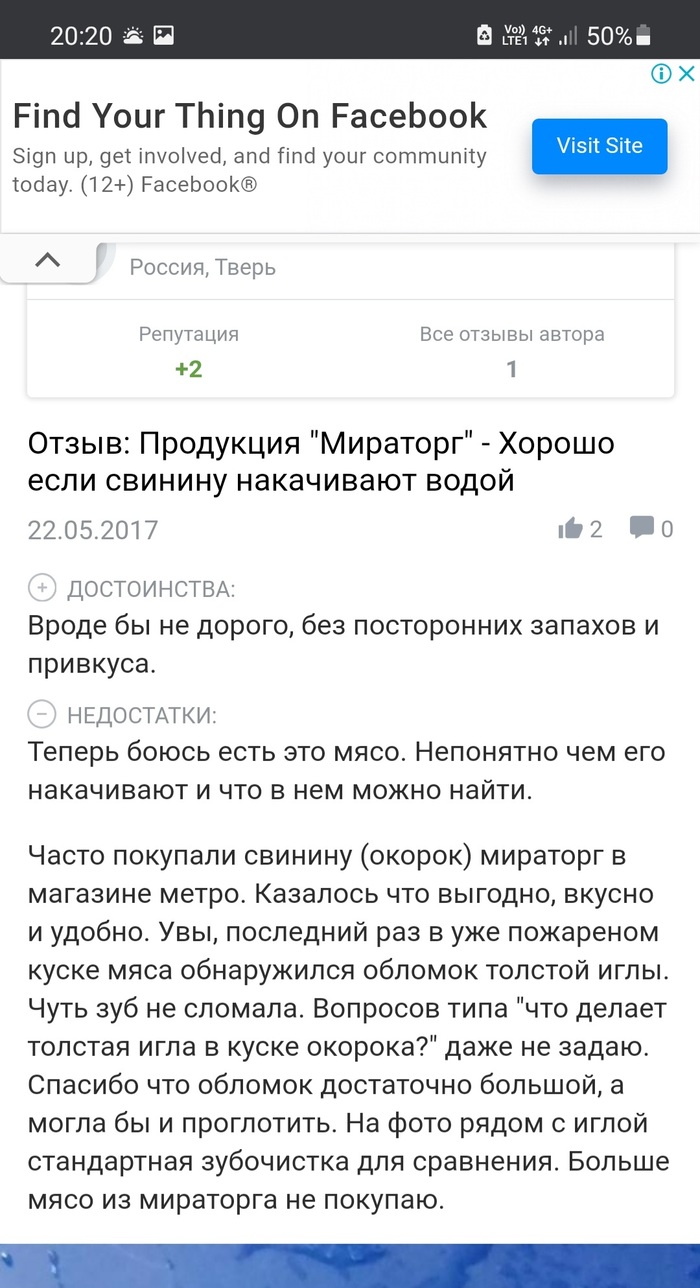Collapse the panel with the up chevron

47,261
